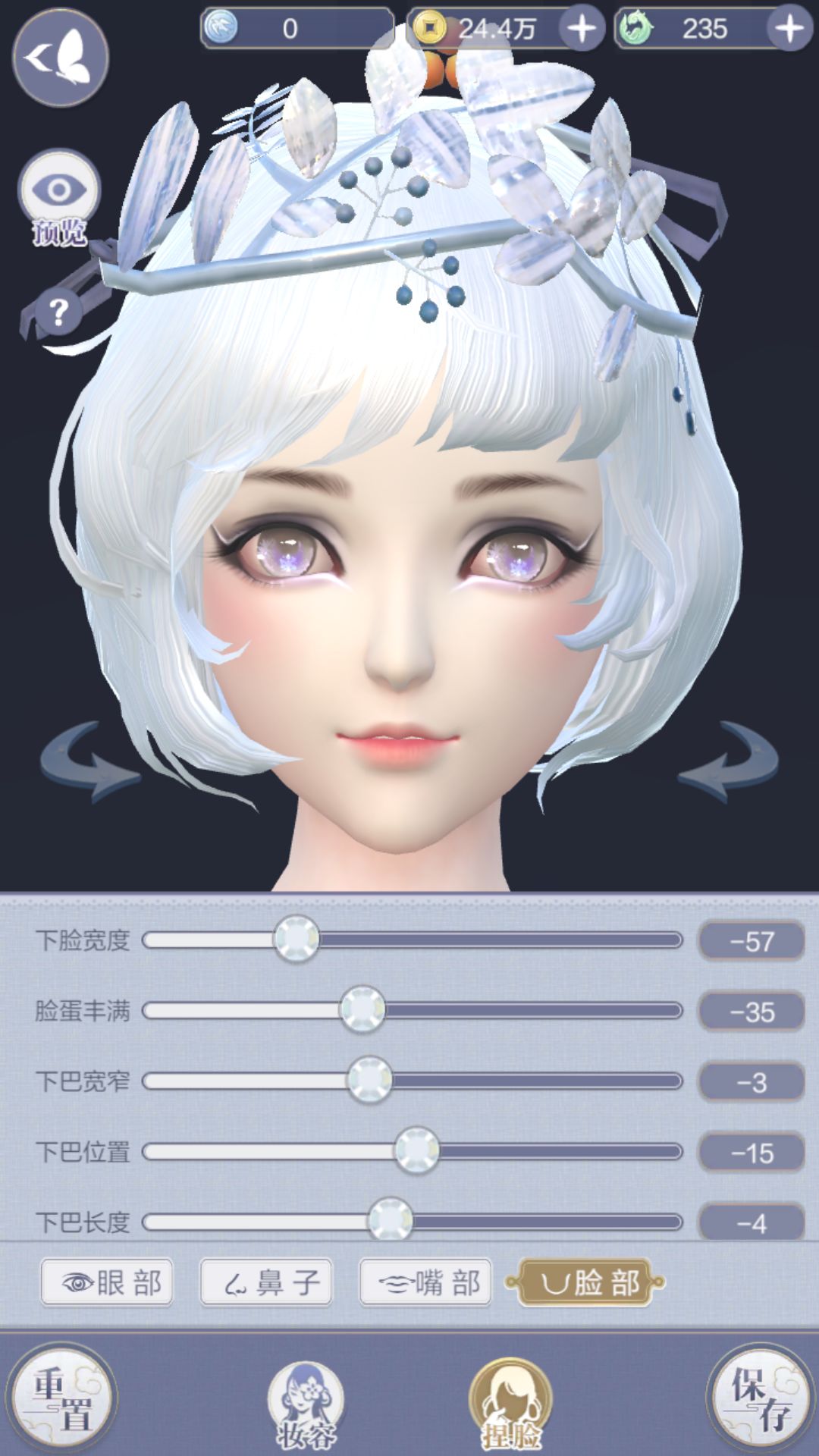Open the question mark help icon
The height and width of the screenshot is (1456, 819).
coord(58,312)
